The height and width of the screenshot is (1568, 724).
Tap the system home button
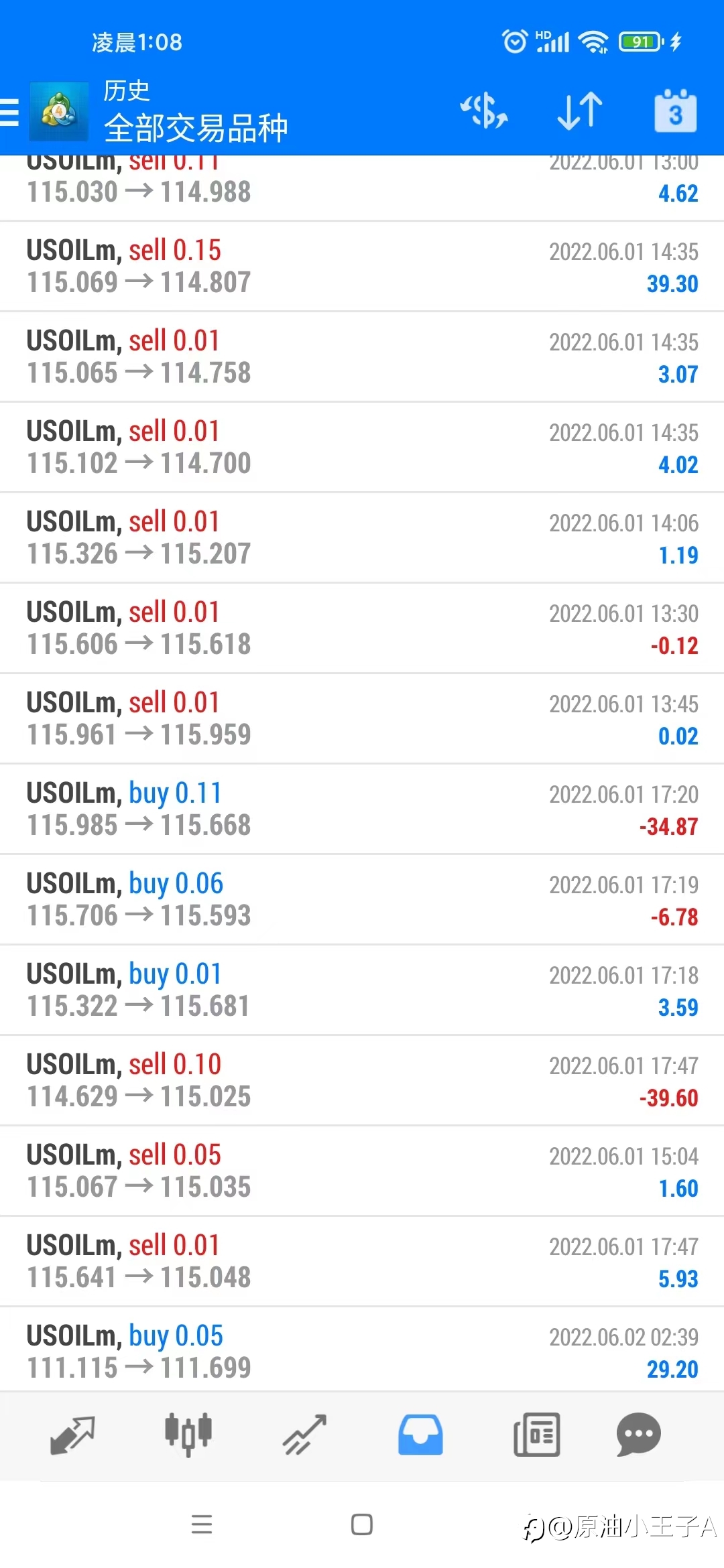point(362,1524)
